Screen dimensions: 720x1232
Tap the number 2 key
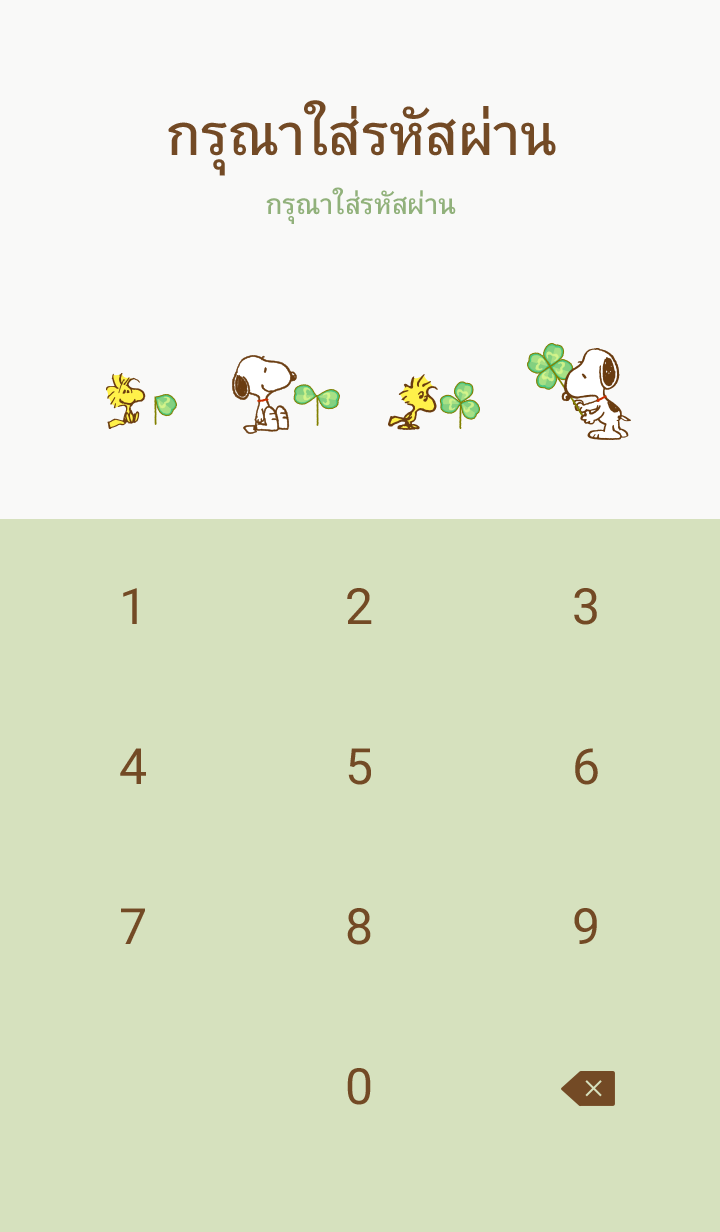tap(359, 607)
